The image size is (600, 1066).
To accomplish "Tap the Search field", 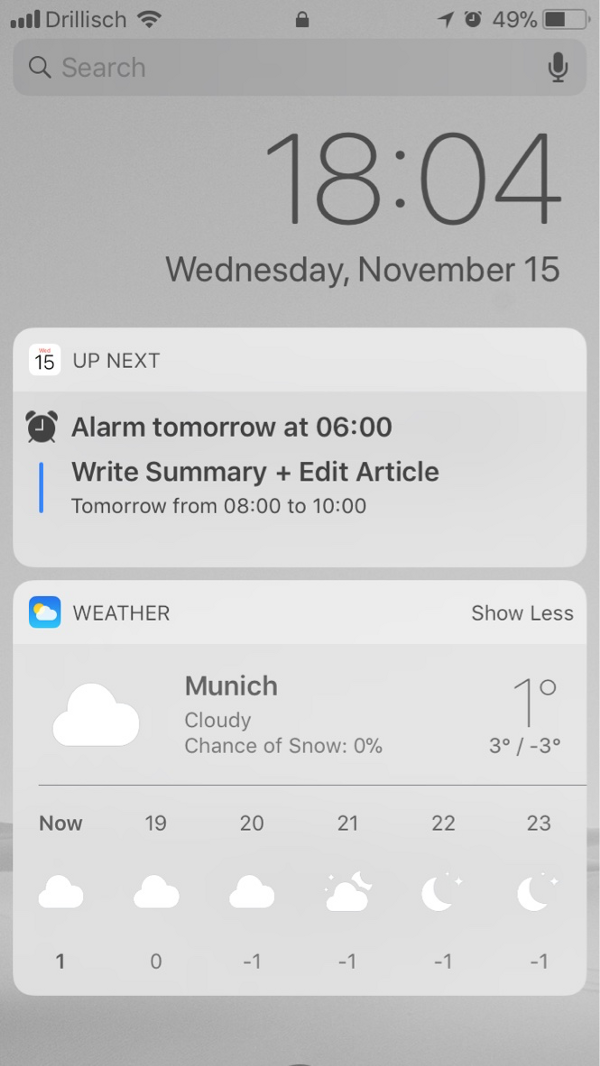I will tap(280, 68).
